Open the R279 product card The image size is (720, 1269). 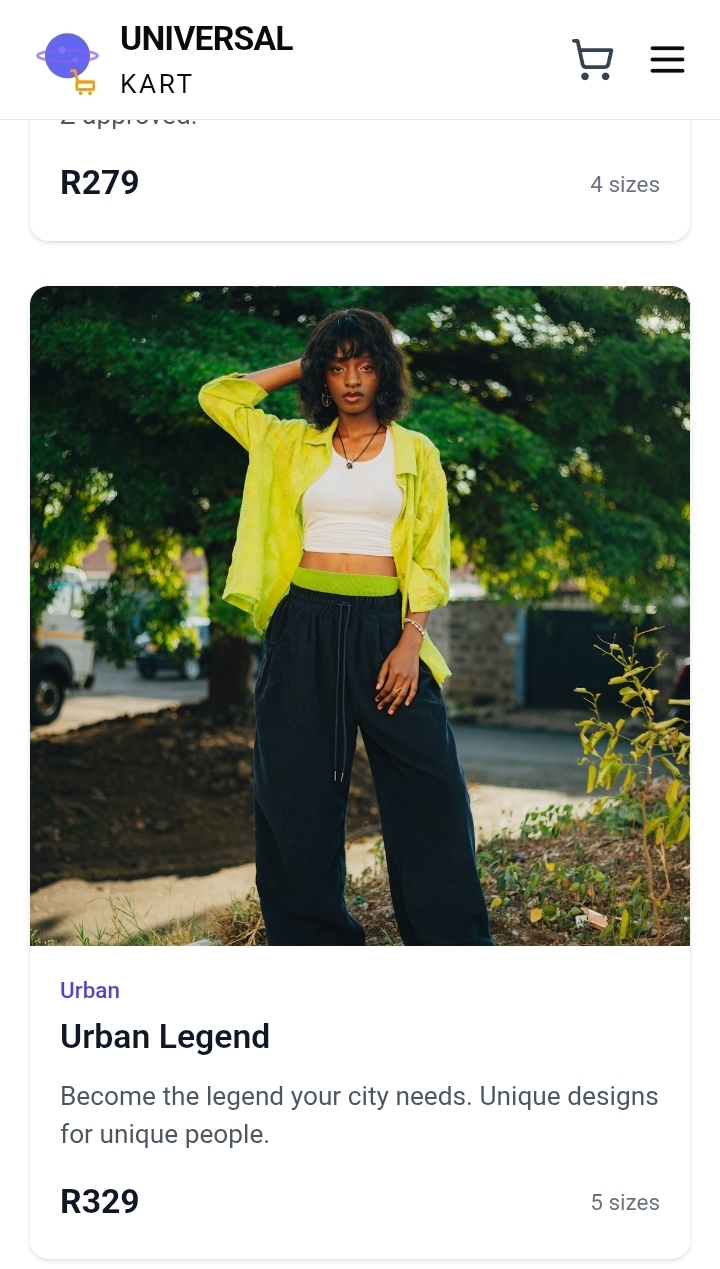[x=360, y=185]
